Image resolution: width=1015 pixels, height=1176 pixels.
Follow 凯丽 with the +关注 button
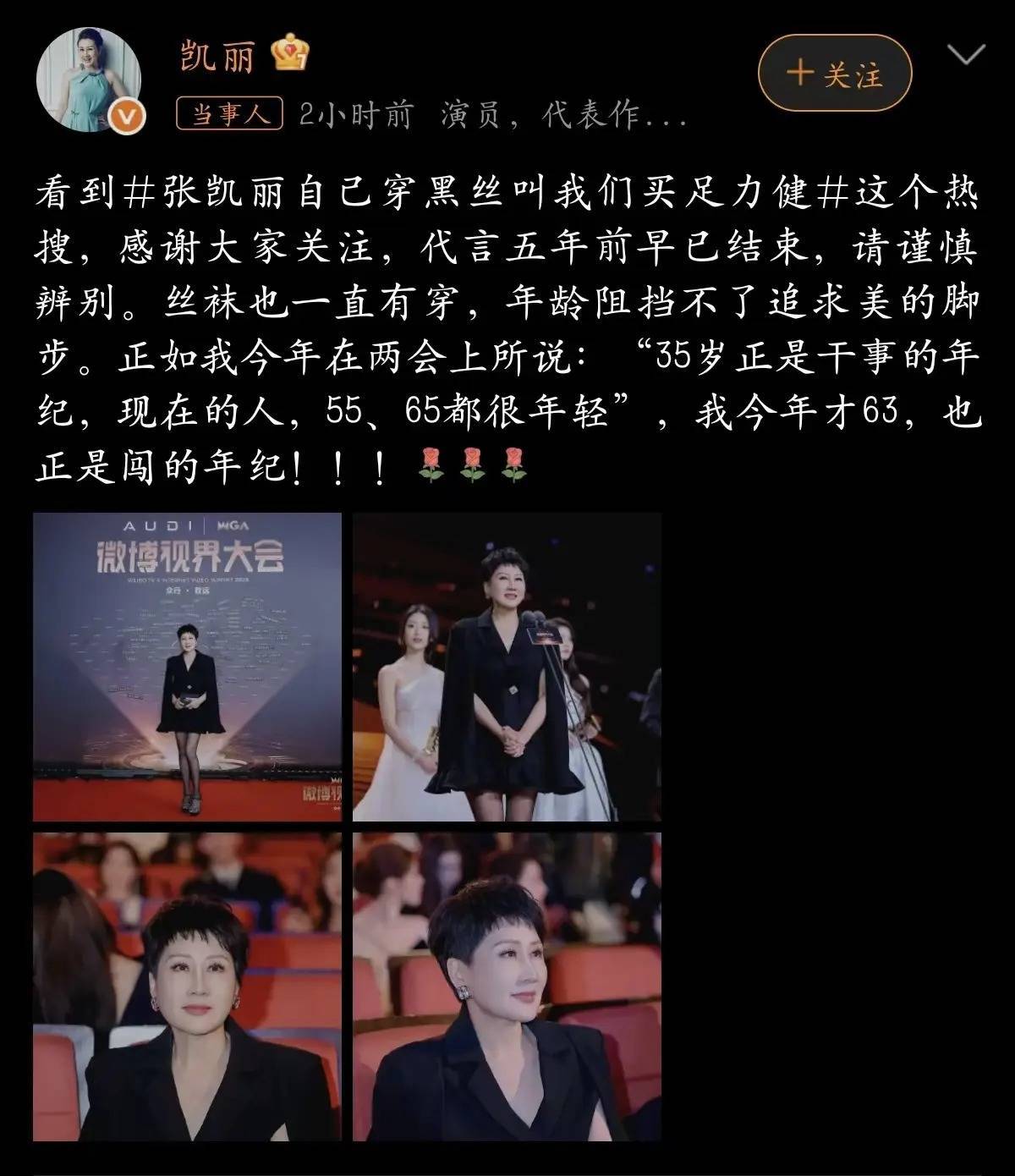pos(834,75)
